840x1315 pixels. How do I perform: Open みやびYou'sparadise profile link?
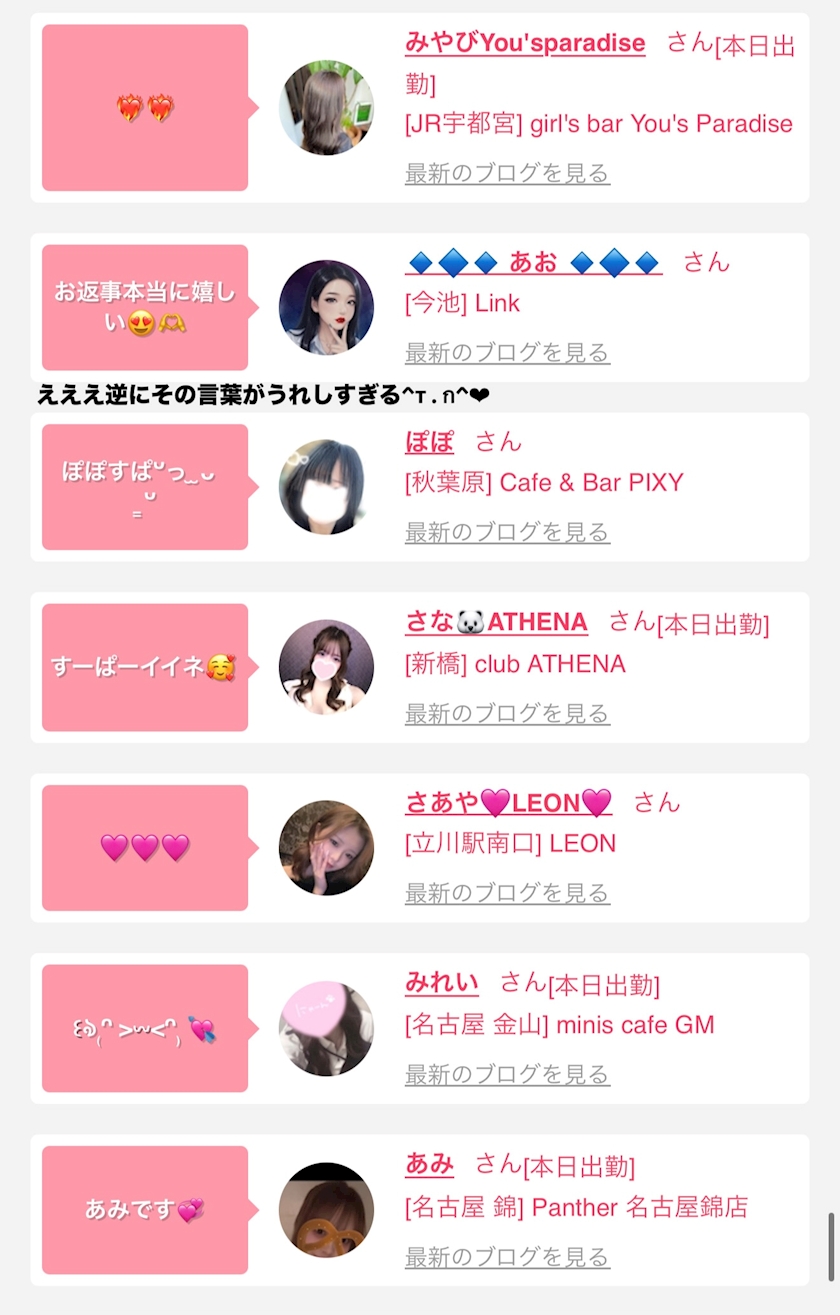tap(525, 44)
